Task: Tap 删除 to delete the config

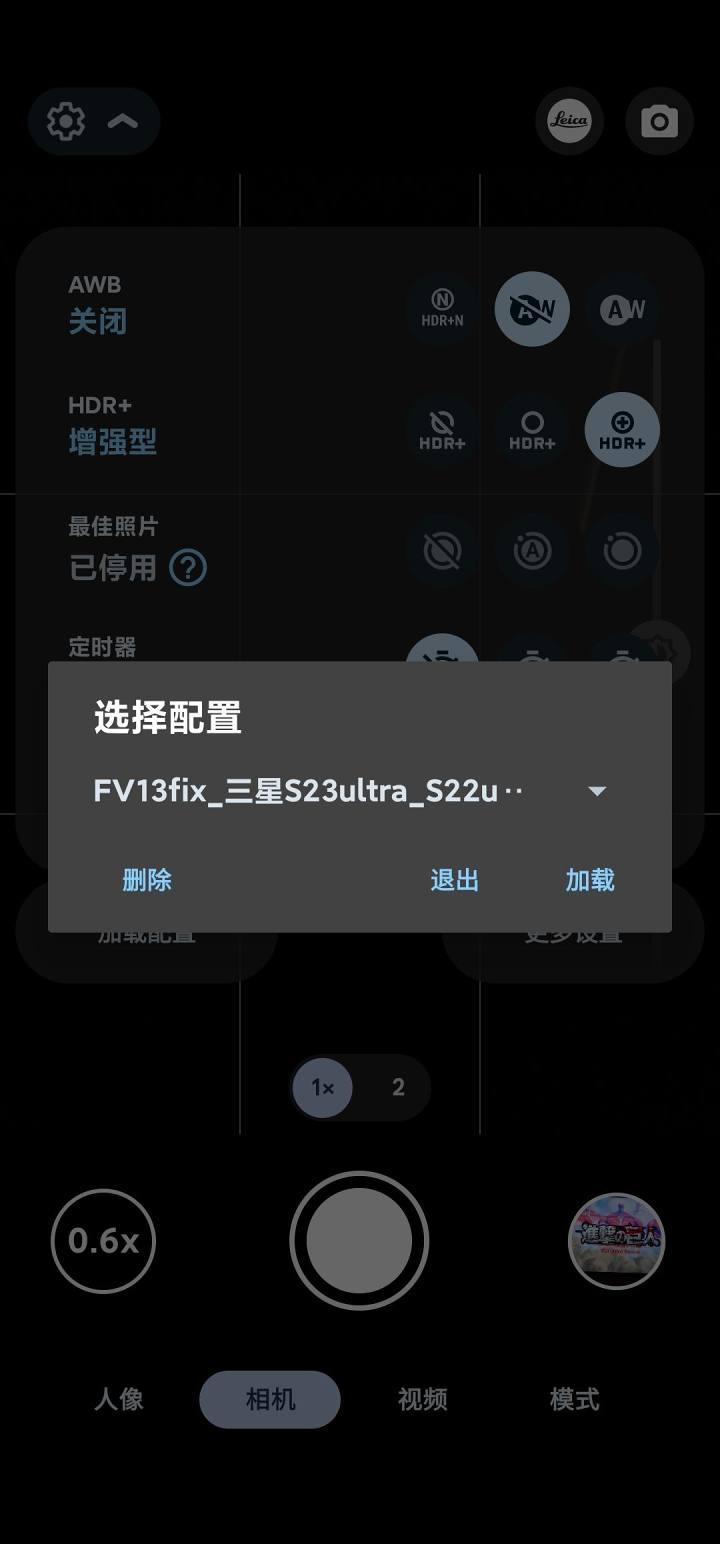Action: 147,880
